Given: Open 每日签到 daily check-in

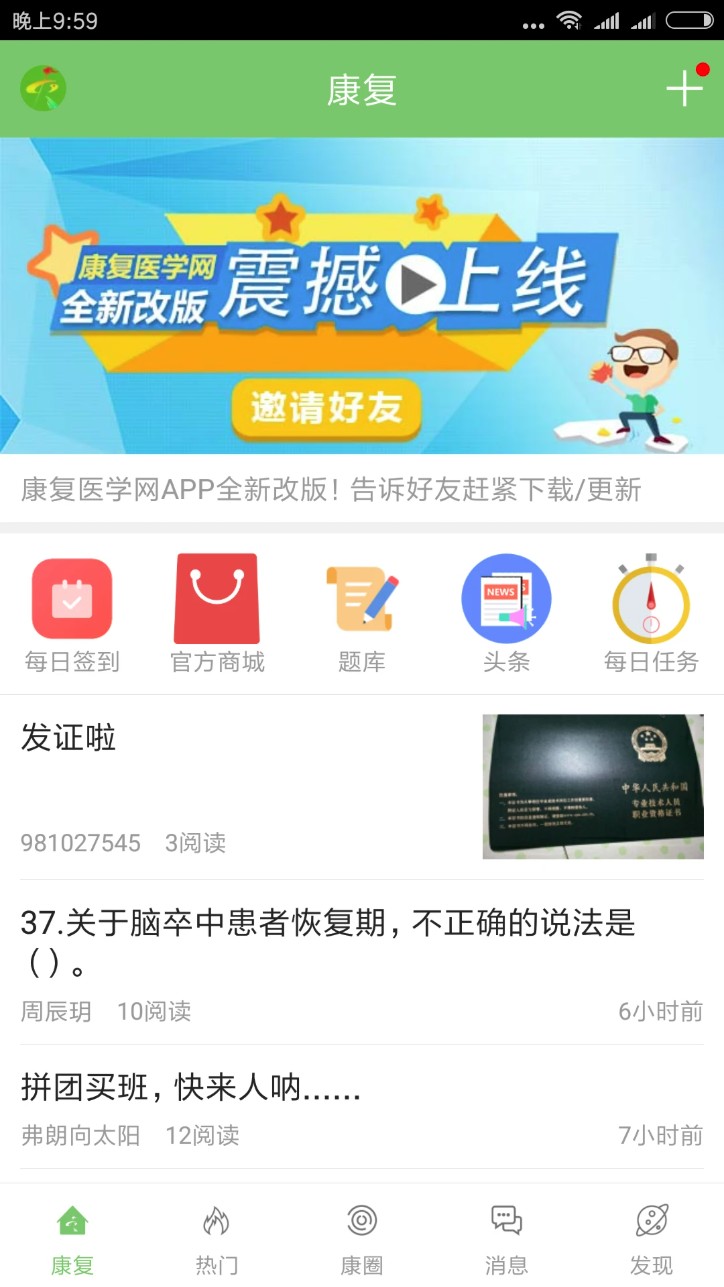Looking at the screenshot, I should pos(72,614).
